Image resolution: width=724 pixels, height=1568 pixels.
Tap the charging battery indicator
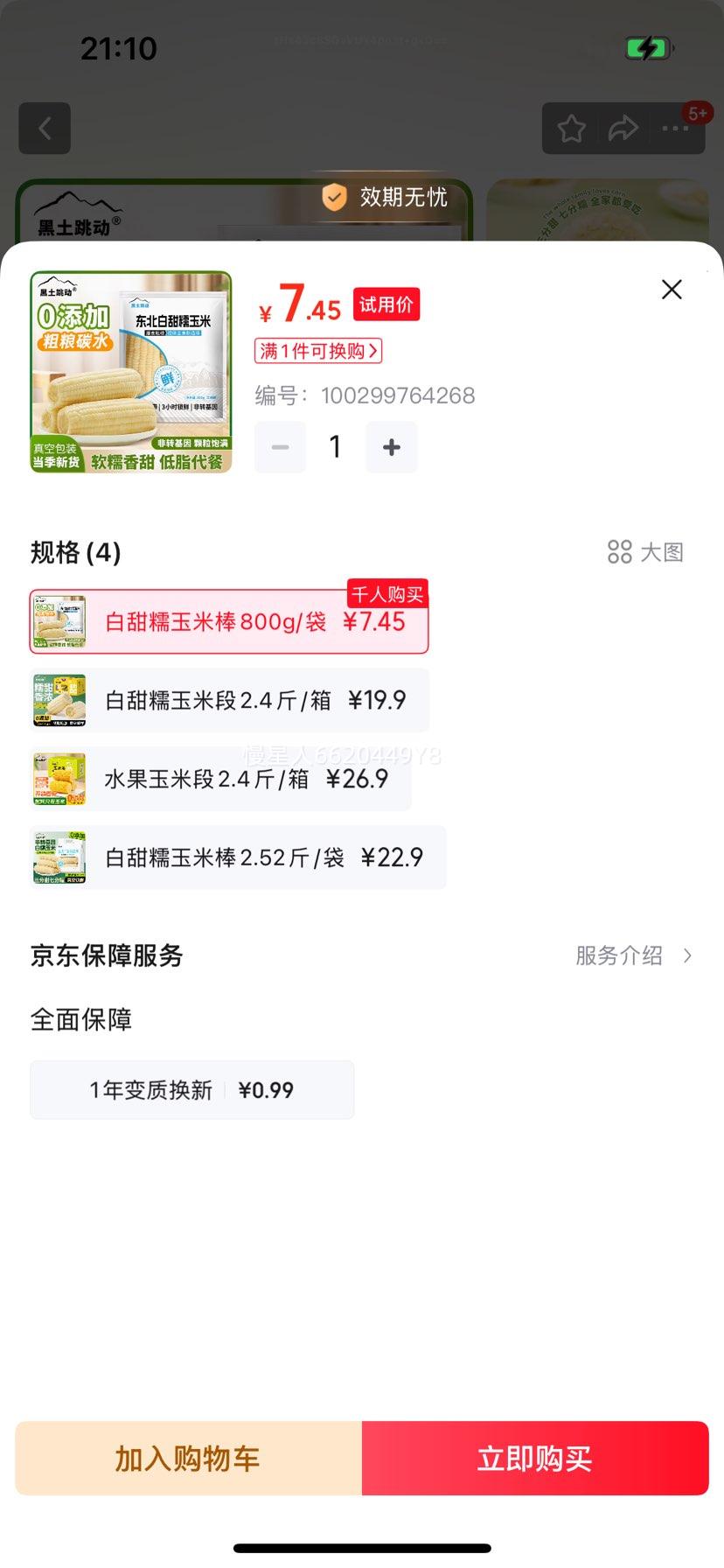[x=648, y=47]
